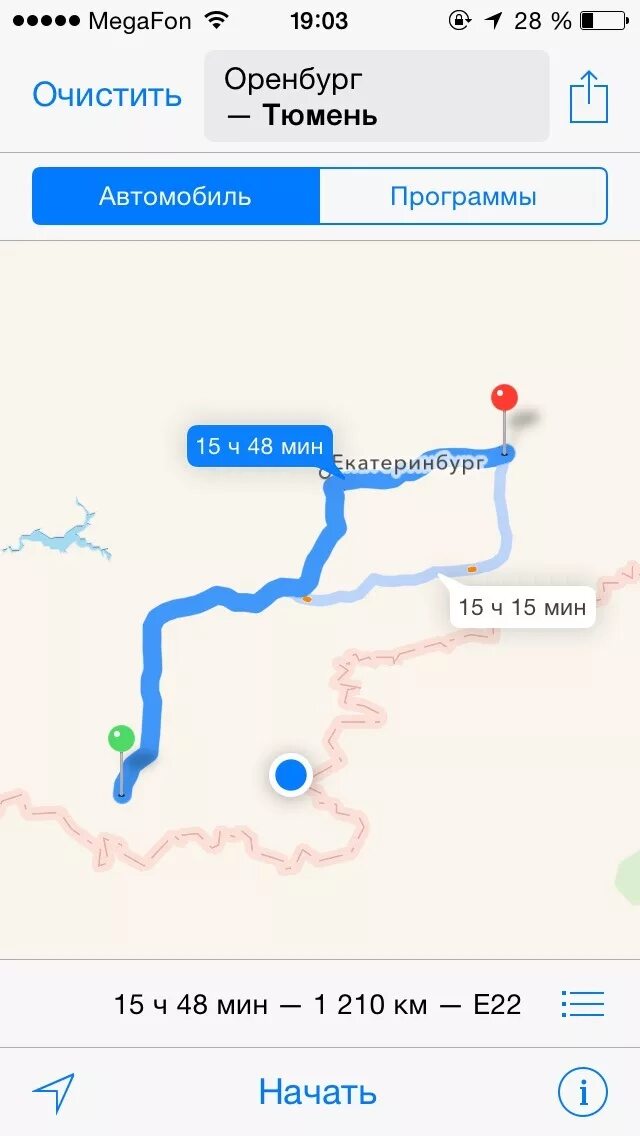This screenshot has width=640, height=1136.
Task: Select the 15 ч 48 мин route label
Action: pos(259,446)
